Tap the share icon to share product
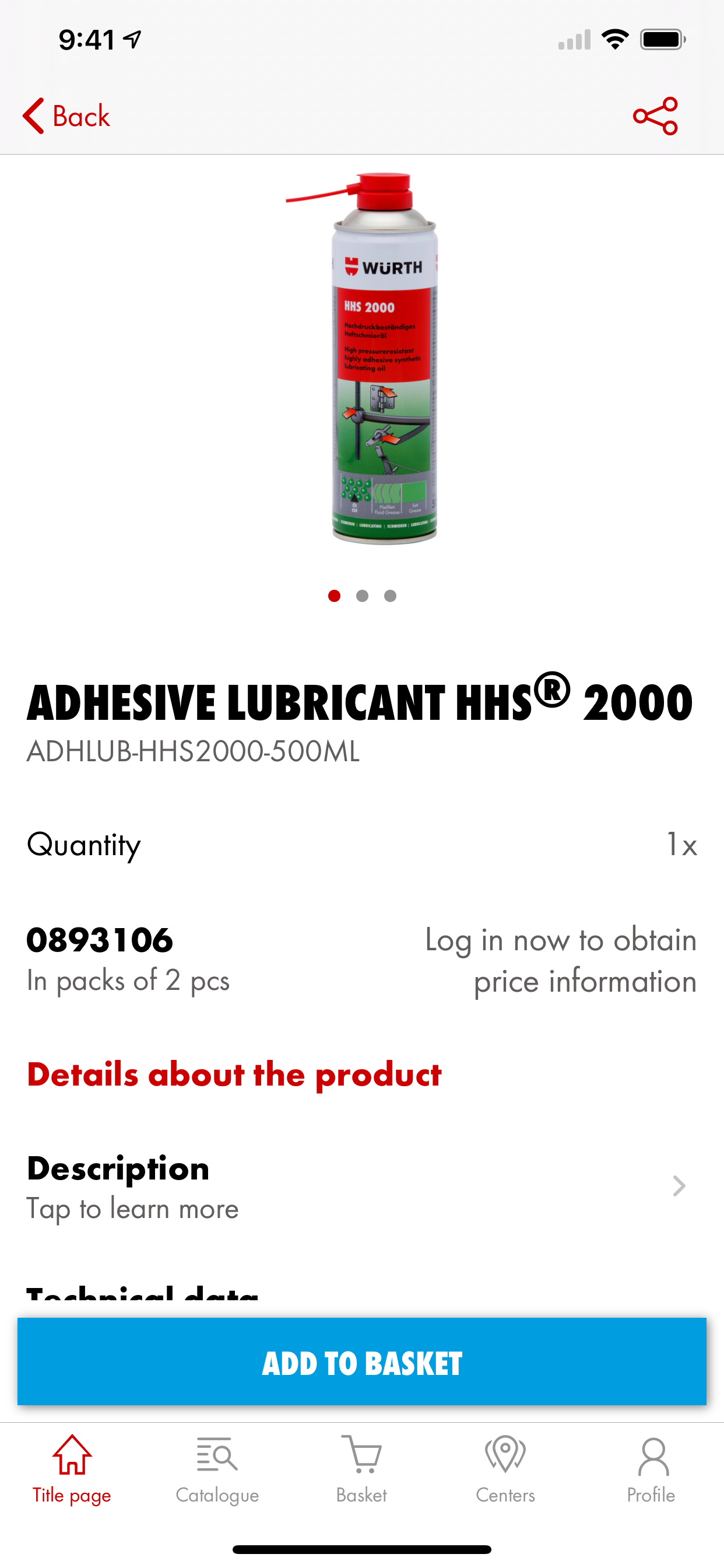Viewport: 724px width, 1568px height. (654, 116)
